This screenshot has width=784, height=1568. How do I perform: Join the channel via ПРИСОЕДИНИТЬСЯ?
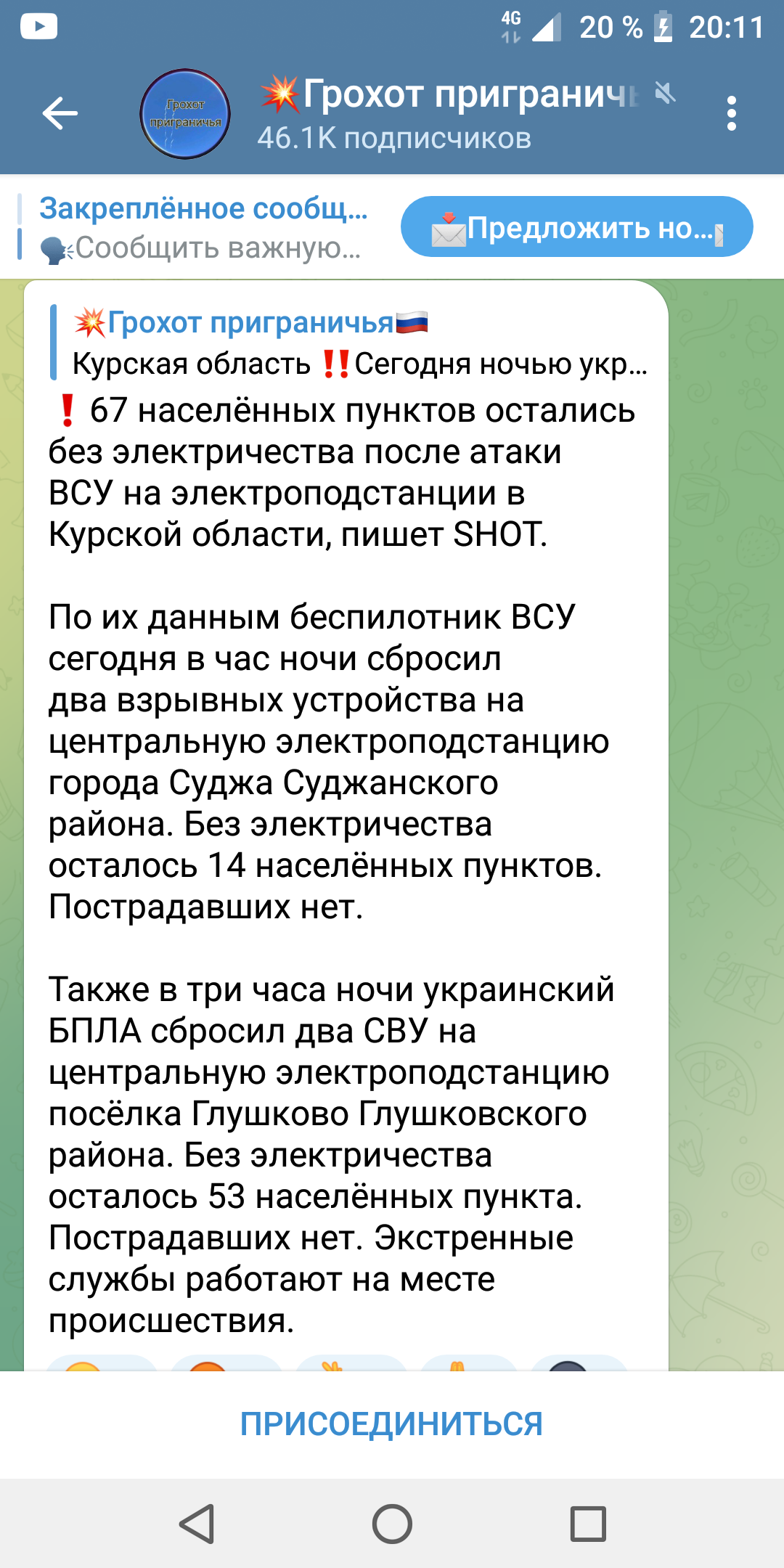click(392, 1424)
